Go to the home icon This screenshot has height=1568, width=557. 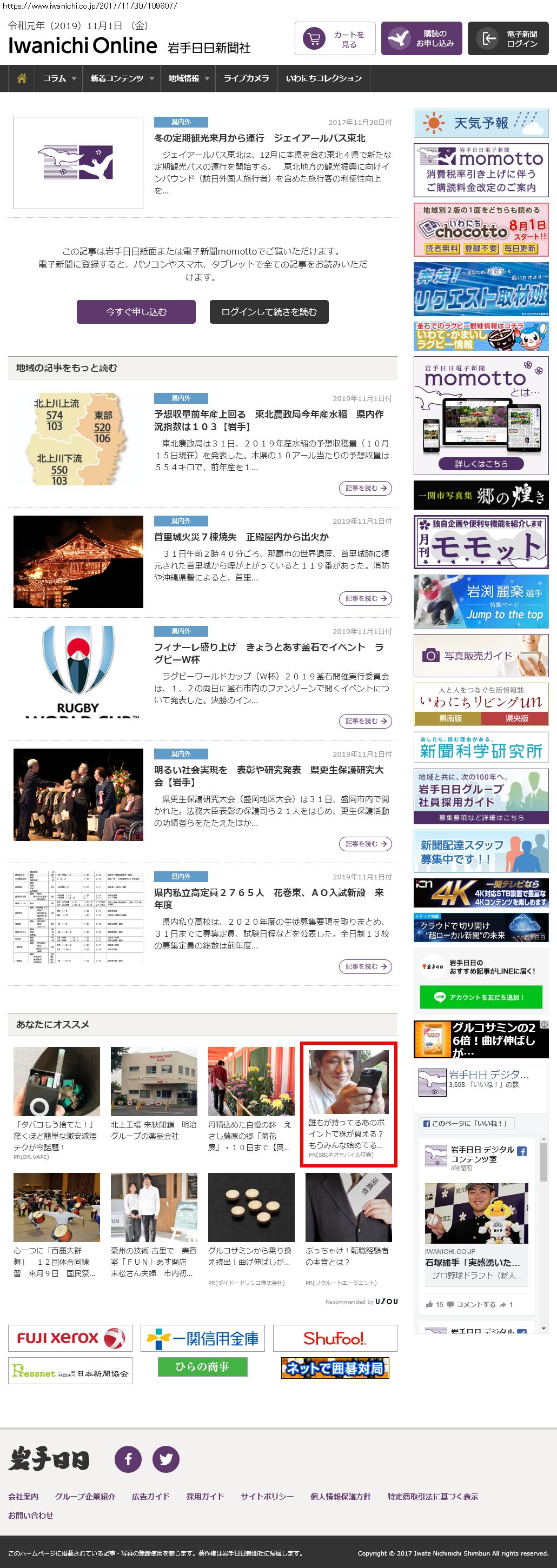(22, 78)
